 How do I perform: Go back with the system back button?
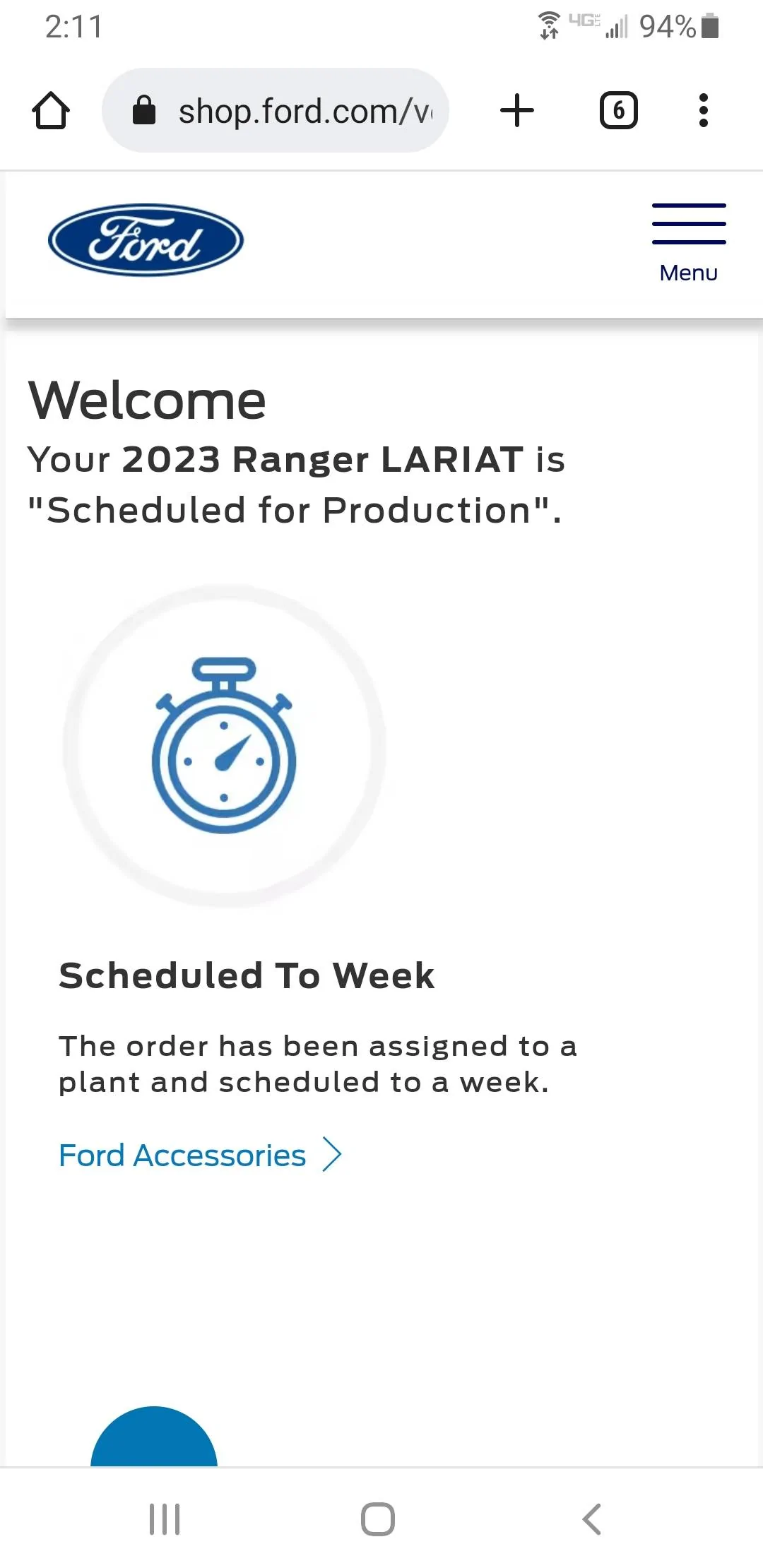click(x=592, y=1519)
